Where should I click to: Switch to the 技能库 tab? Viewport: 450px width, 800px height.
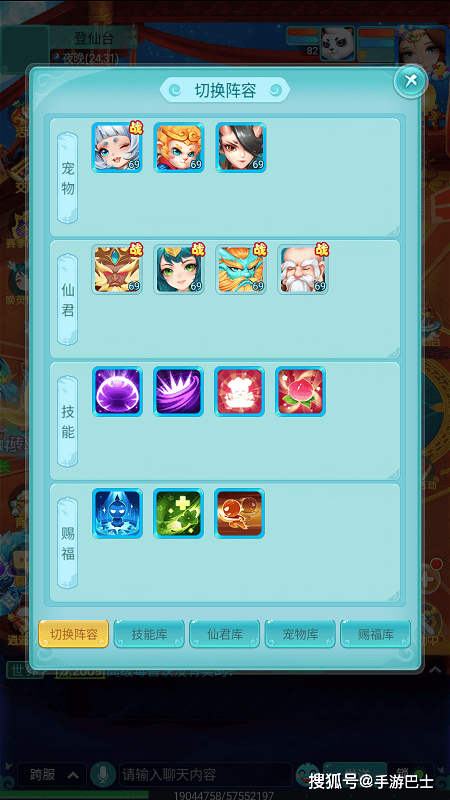[x=149, y=634]
